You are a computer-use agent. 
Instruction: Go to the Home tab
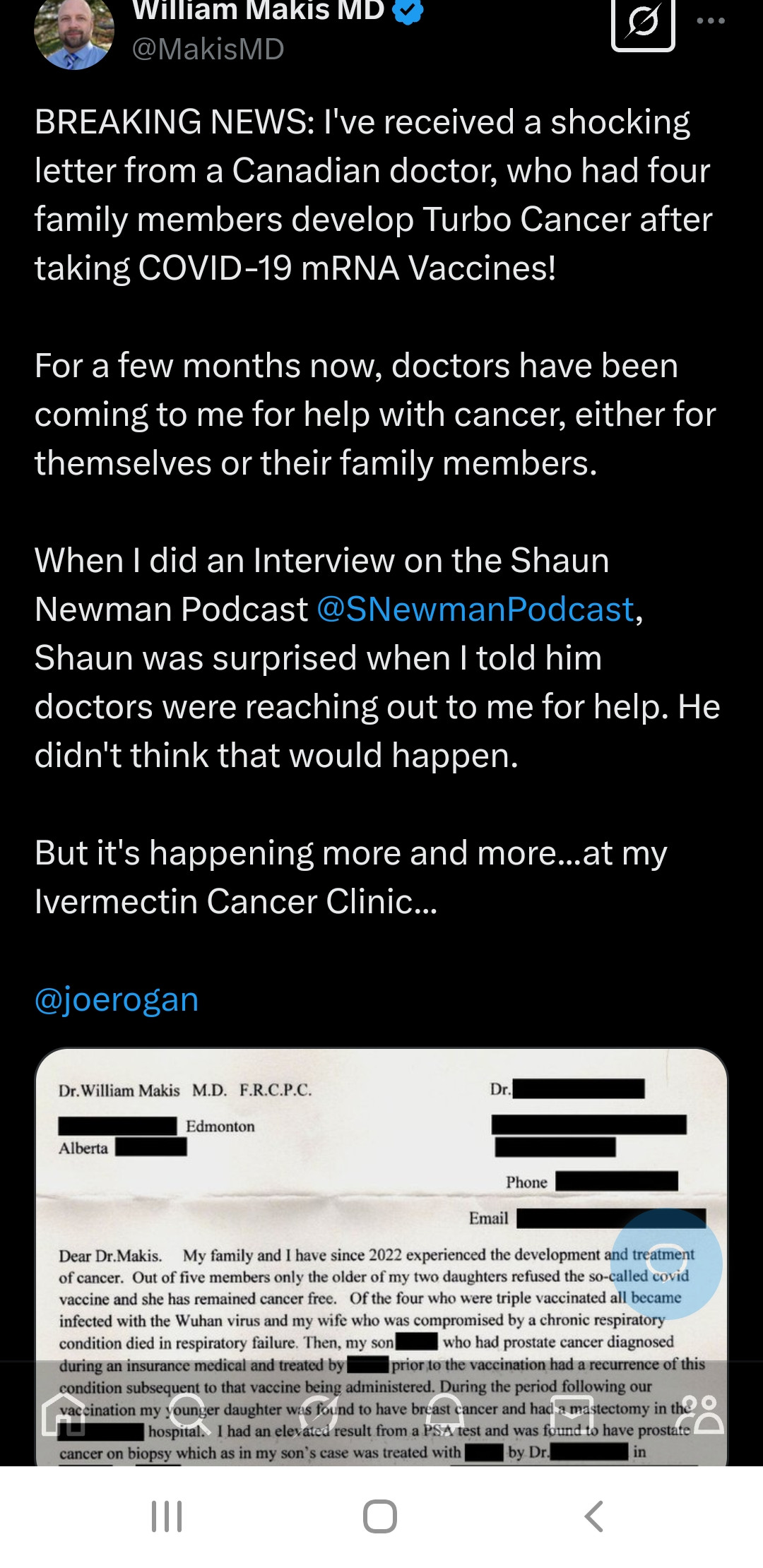point(64,1414)
